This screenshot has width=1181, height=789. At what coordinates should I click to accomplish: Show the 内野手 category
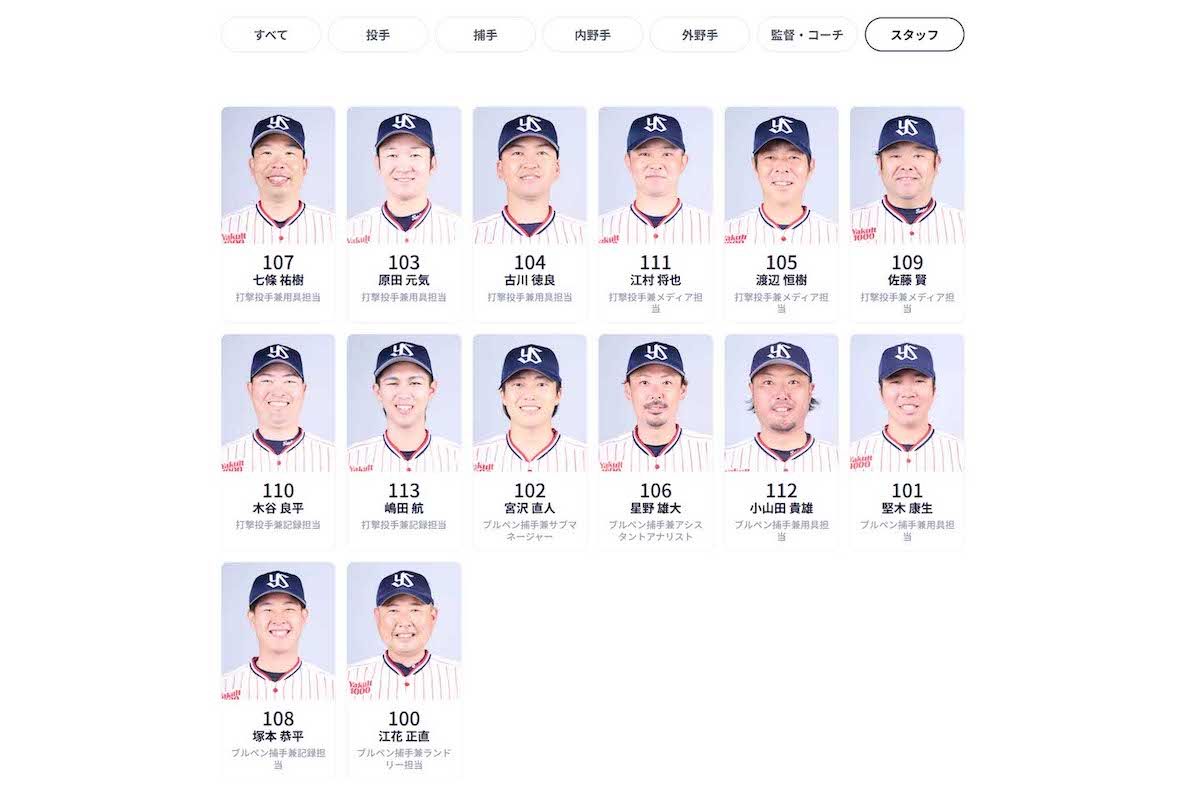point(592,35)
